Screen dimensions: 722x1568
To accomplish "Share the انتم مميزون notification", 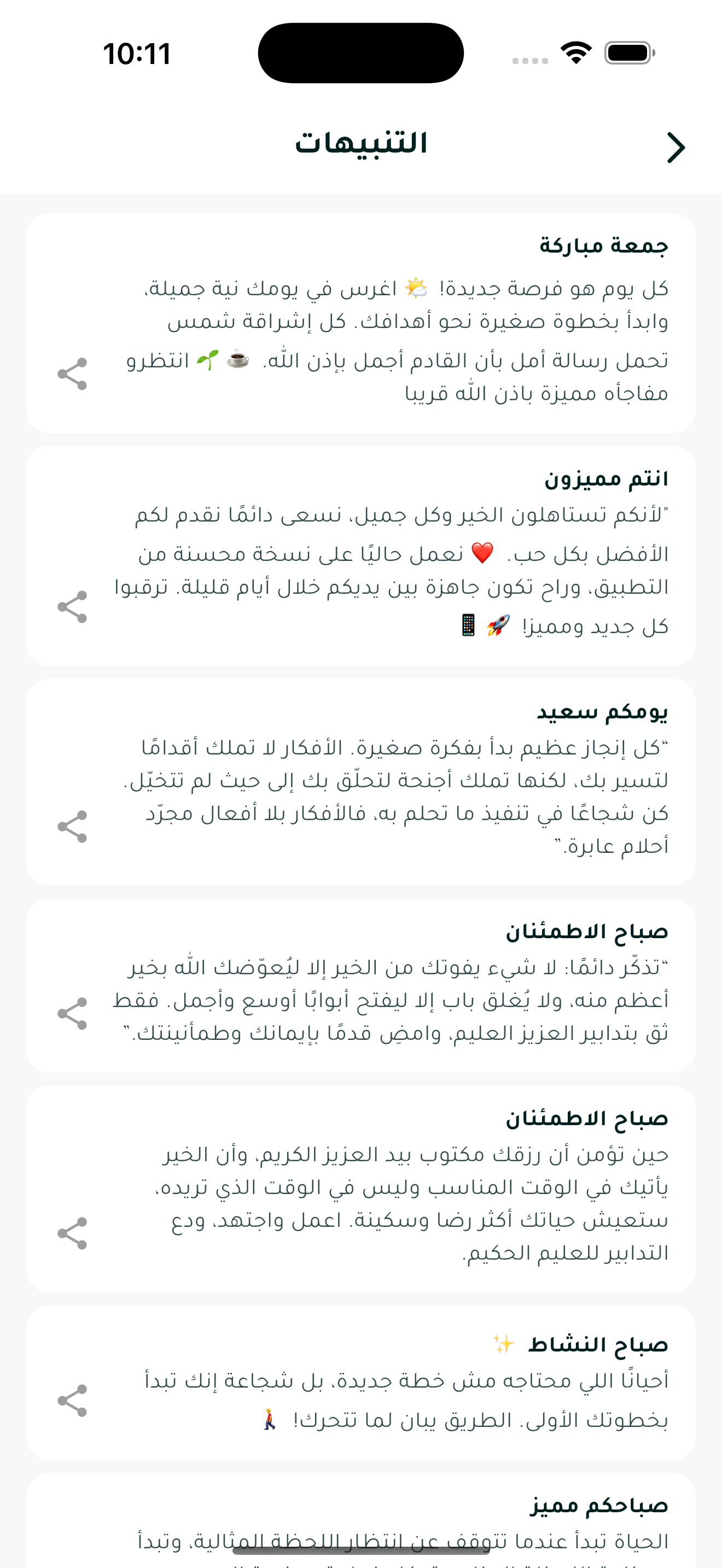I will pos(72,607).
